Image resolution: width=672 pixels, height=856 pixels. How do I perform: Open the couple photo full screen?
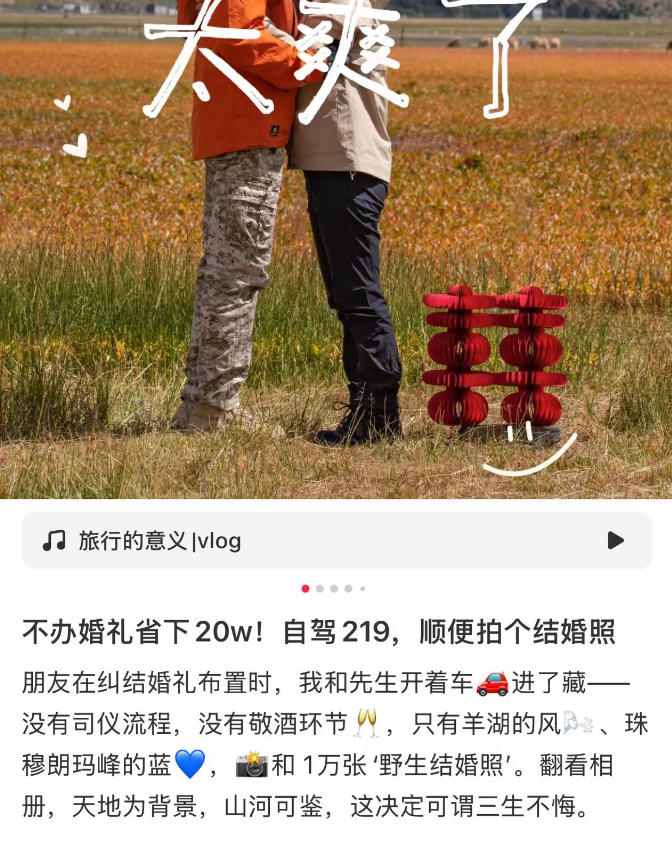click(336, 250)
